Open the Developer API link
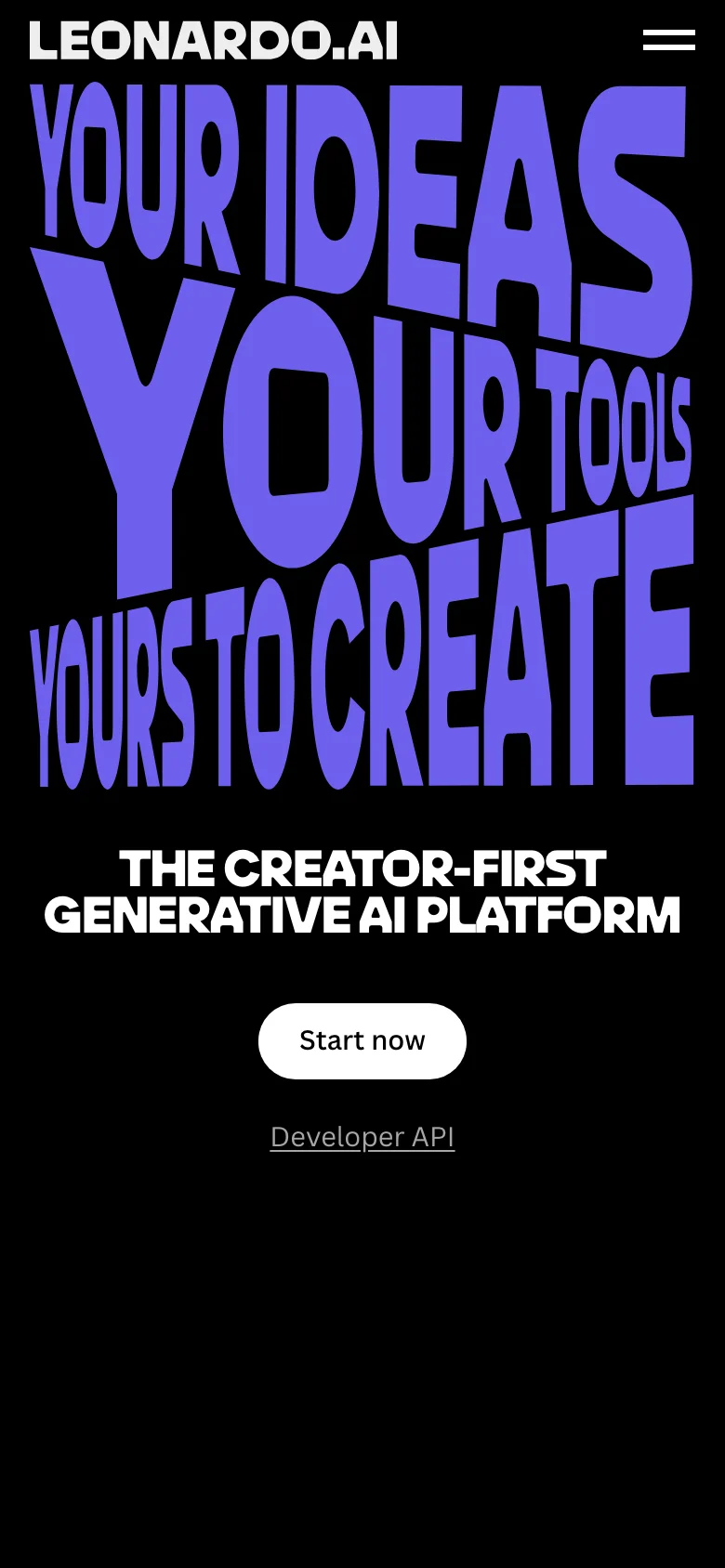Viewport: 725px width, 1568px height. tap(362, 1137)
